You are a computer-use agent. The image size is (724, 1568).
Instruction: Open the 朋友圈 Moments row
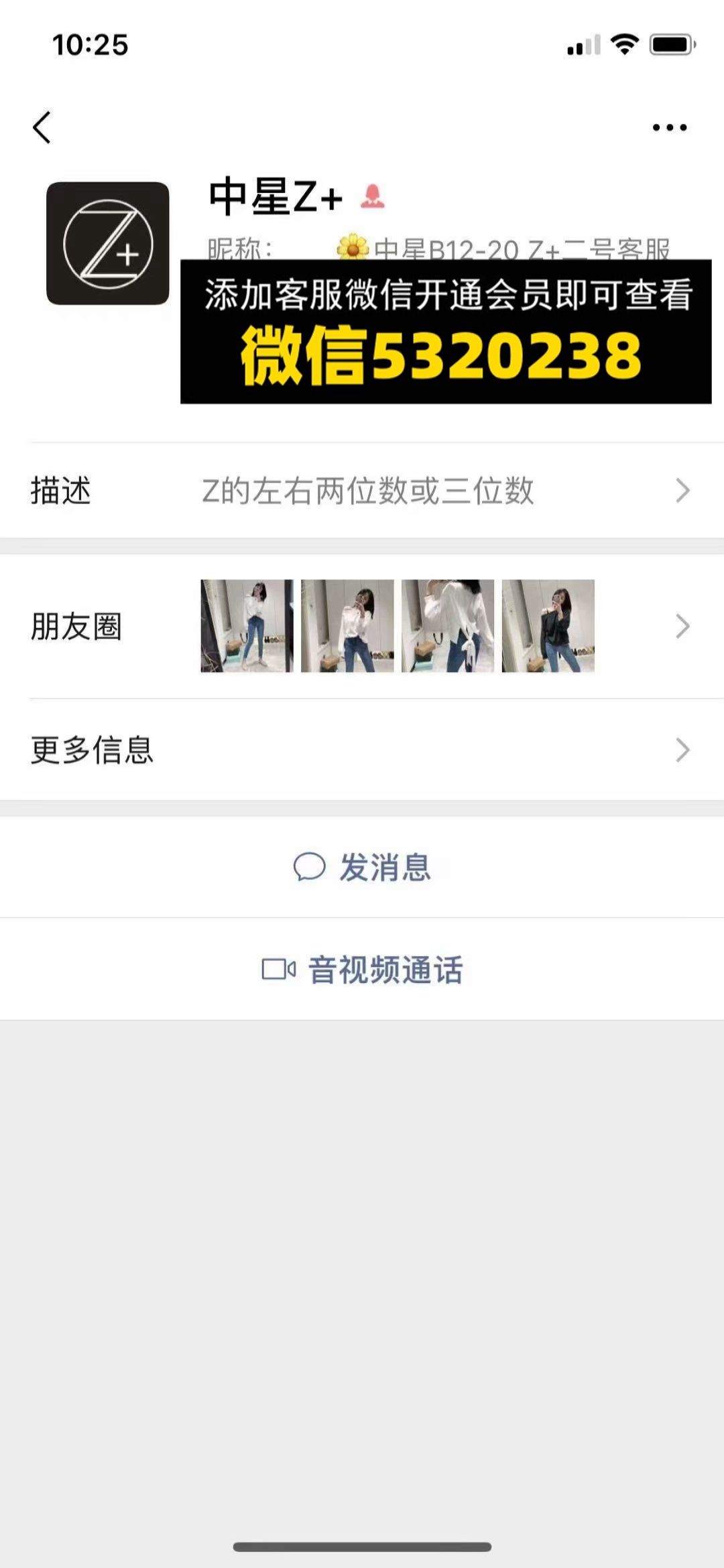362,627
